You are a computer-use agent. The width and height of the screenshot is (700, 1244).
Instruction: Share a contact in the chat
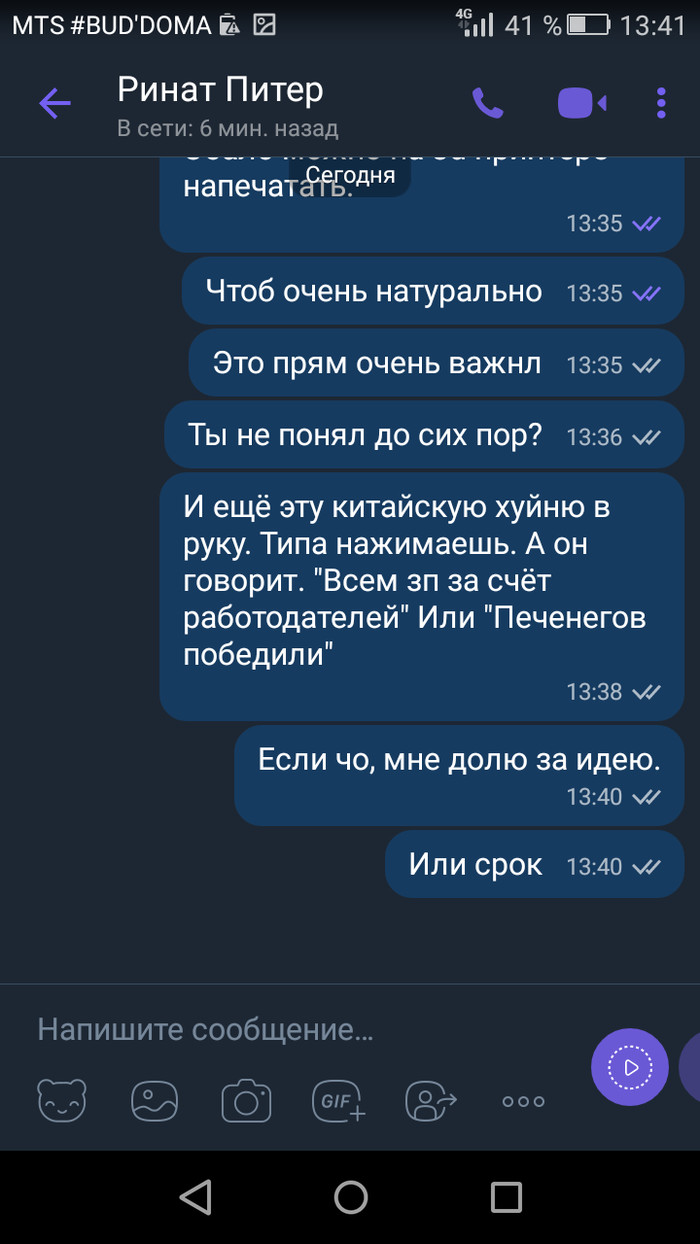pyautogui.click(x=431, y=1101)
